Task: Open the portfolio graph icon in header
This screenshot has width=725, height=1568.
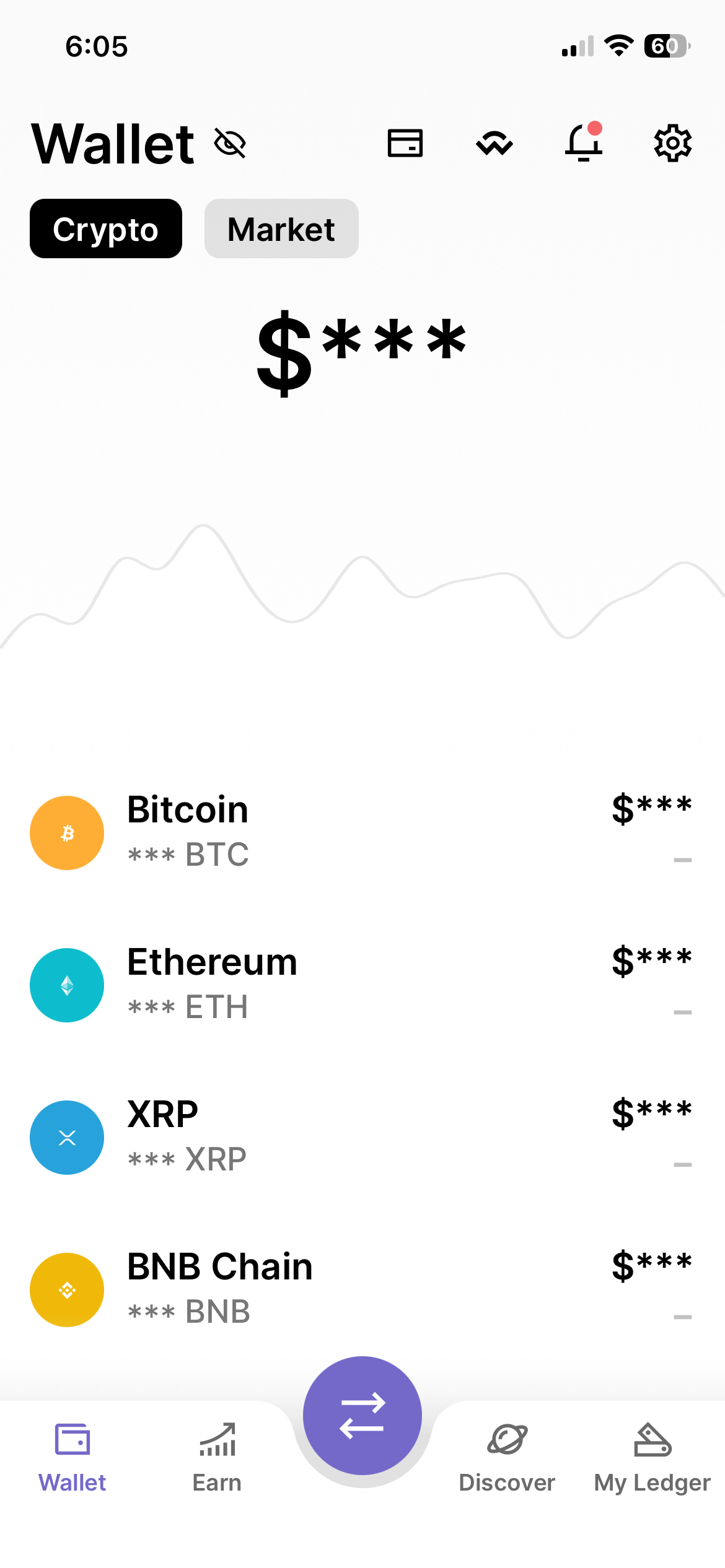Action: point(494,142)
